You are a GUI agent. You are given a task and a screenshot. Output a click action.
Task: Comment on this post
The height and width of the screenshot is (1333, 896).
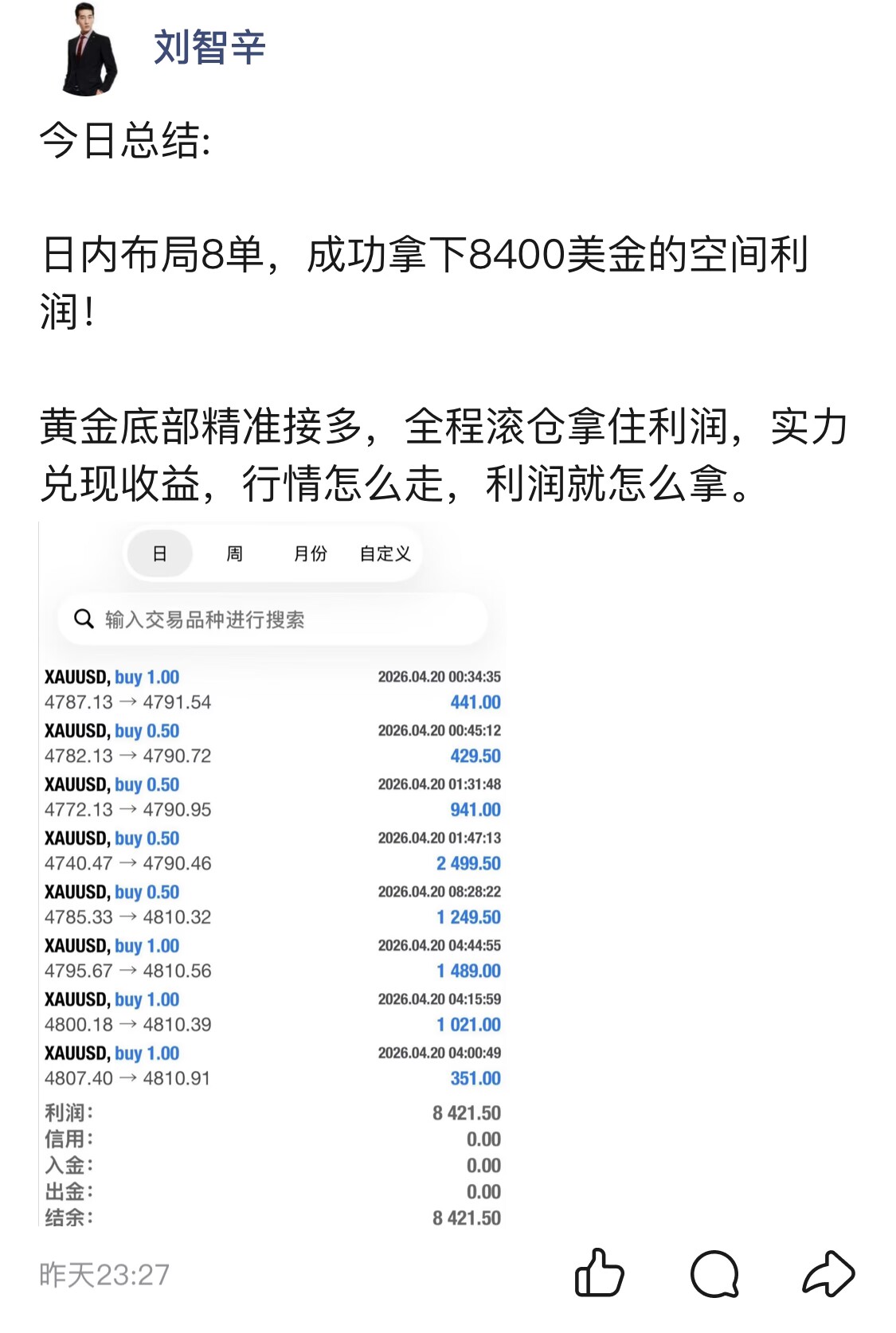(714, 1274)
